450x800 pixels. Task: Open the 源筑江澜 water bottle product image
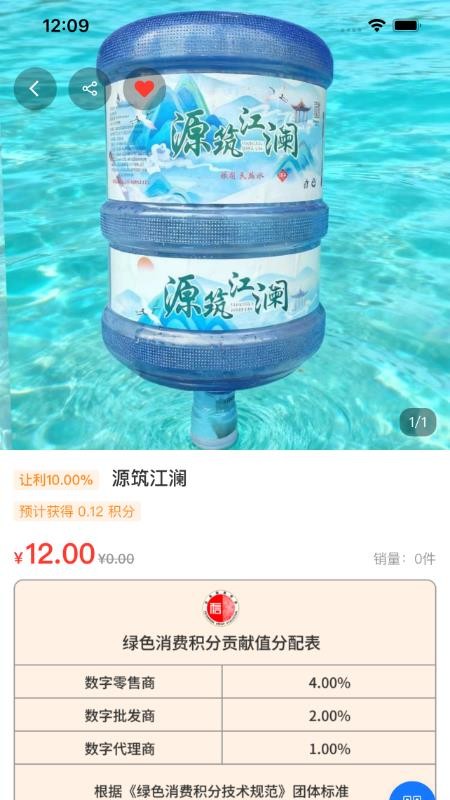coord(225,225)
